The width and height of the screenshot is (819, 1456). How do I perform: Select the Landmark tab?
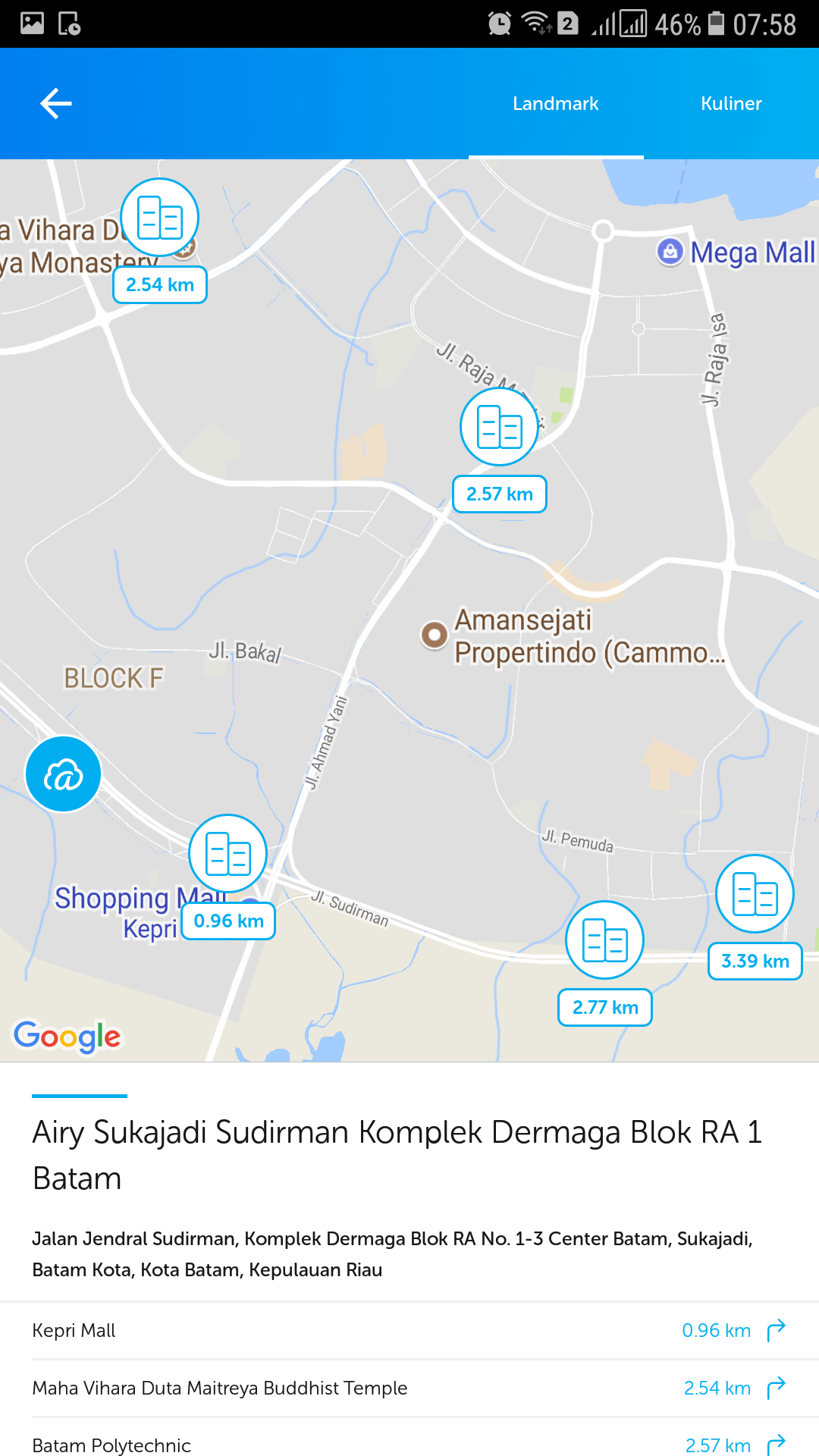pyautogui.click(x=555, y=104)
